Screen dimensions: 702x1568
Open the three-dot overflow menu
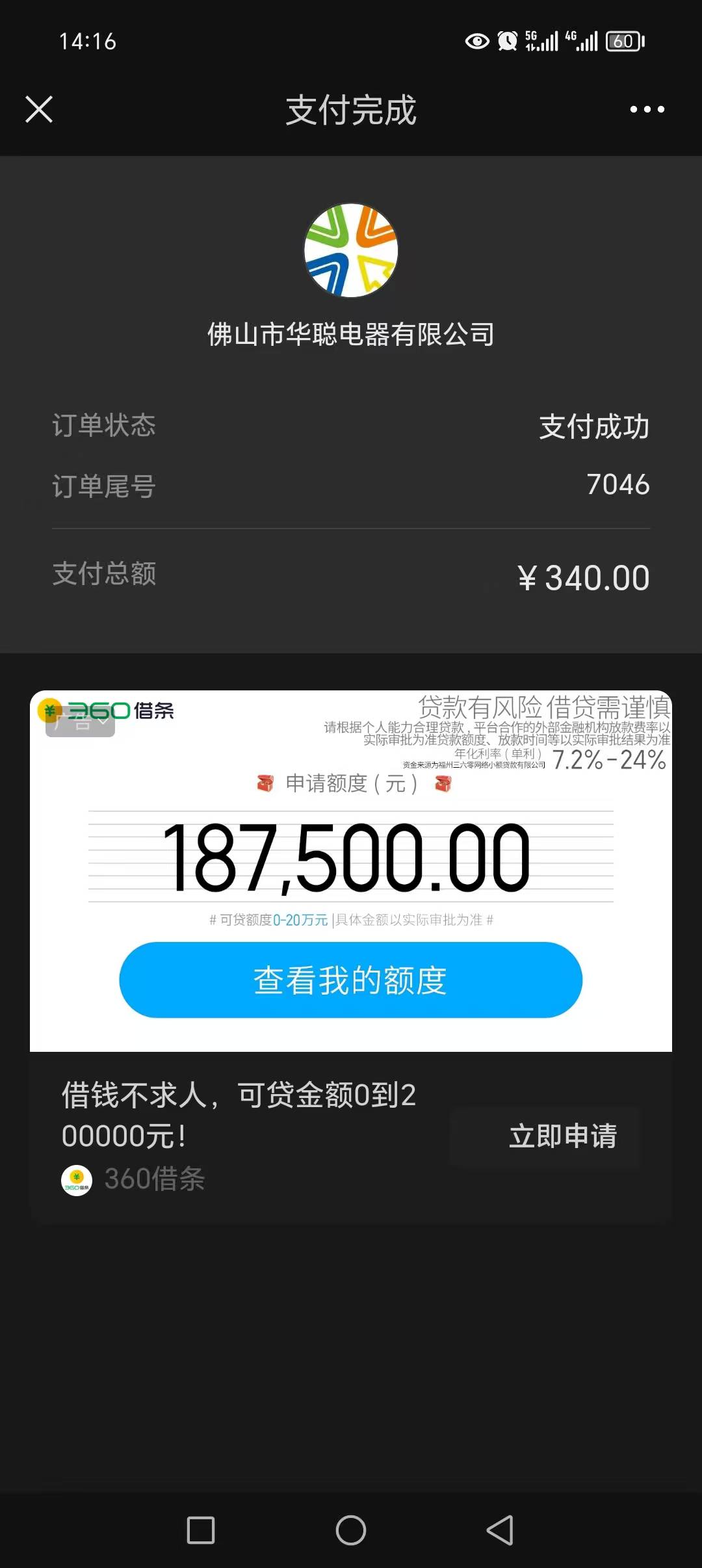click(647, 109)
